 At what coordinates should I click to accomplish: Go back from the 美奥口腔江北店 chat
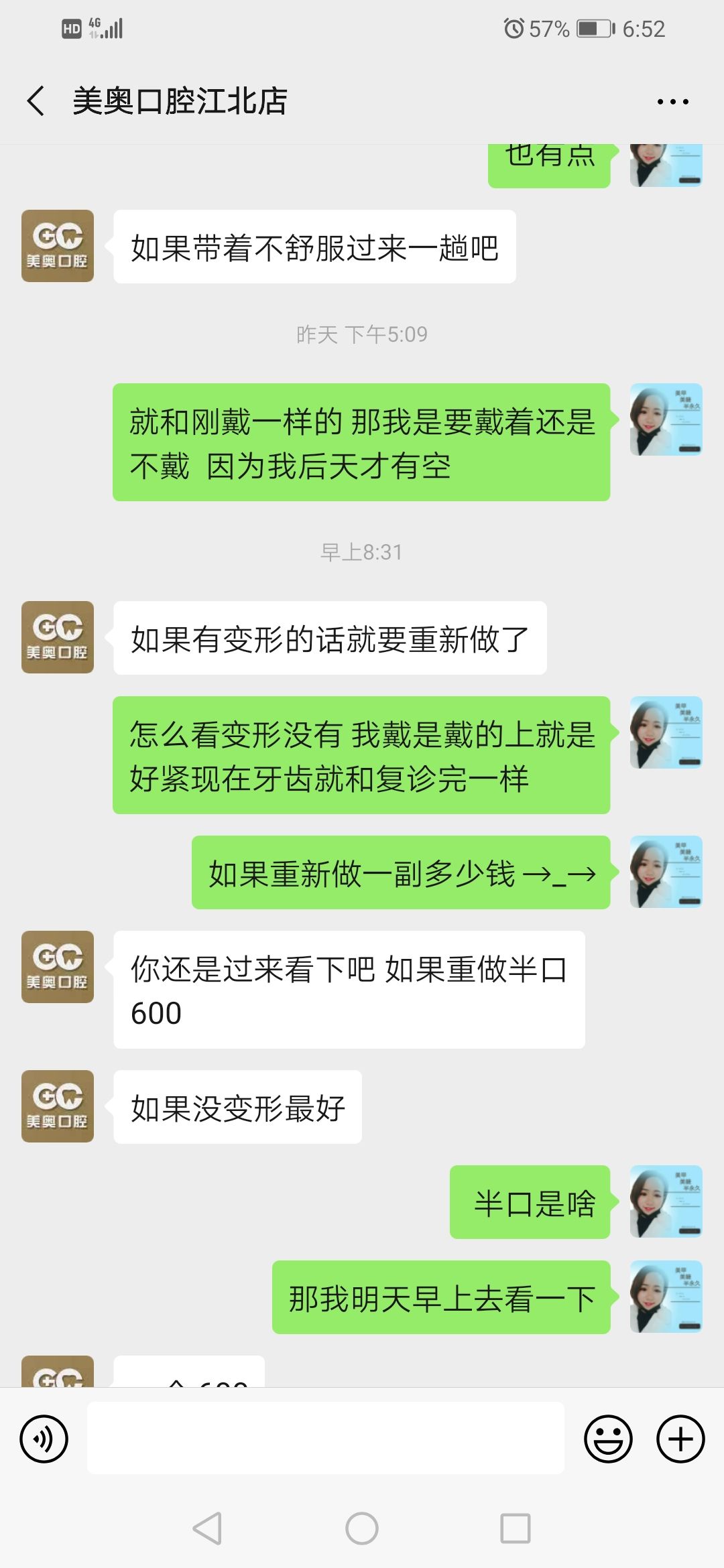pos(36,101)
